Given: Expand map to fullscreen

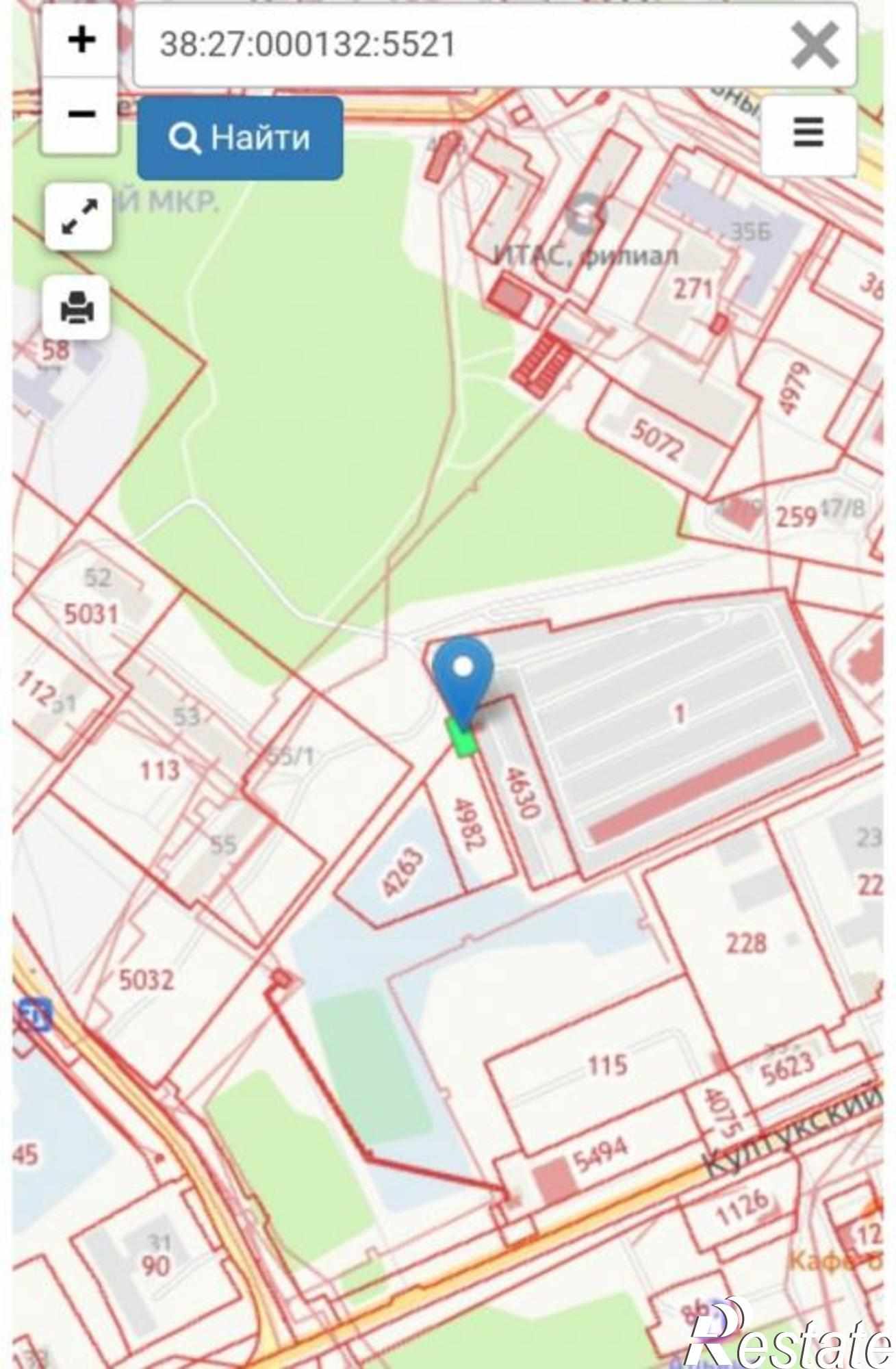Looking at the screenshot, I should point(79,216).
